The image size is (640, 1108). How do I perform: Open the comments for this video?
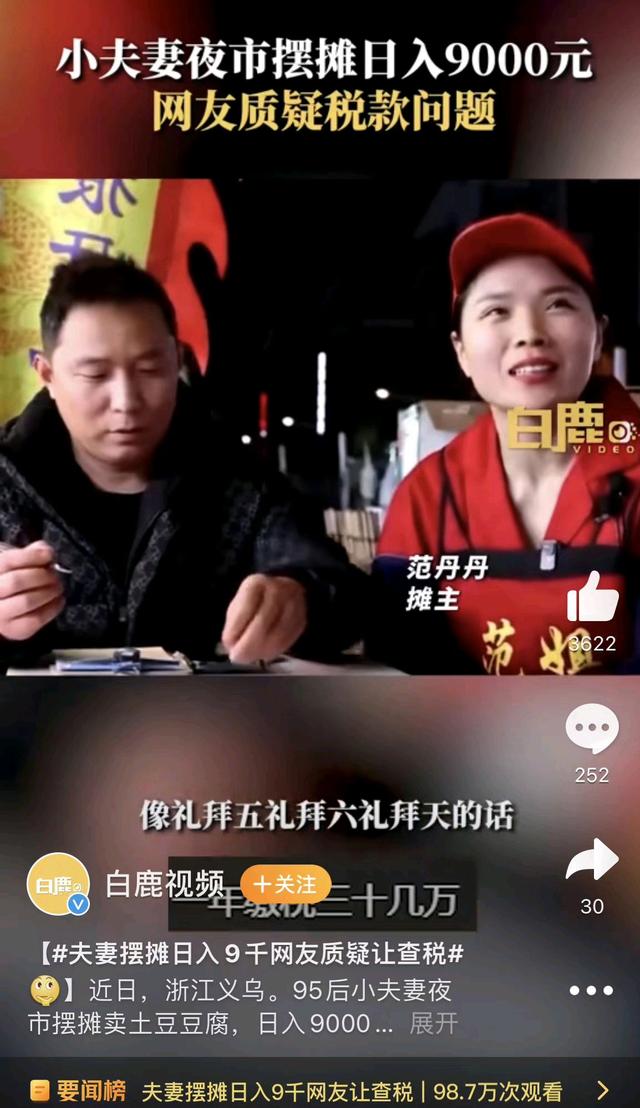(592, 728)
